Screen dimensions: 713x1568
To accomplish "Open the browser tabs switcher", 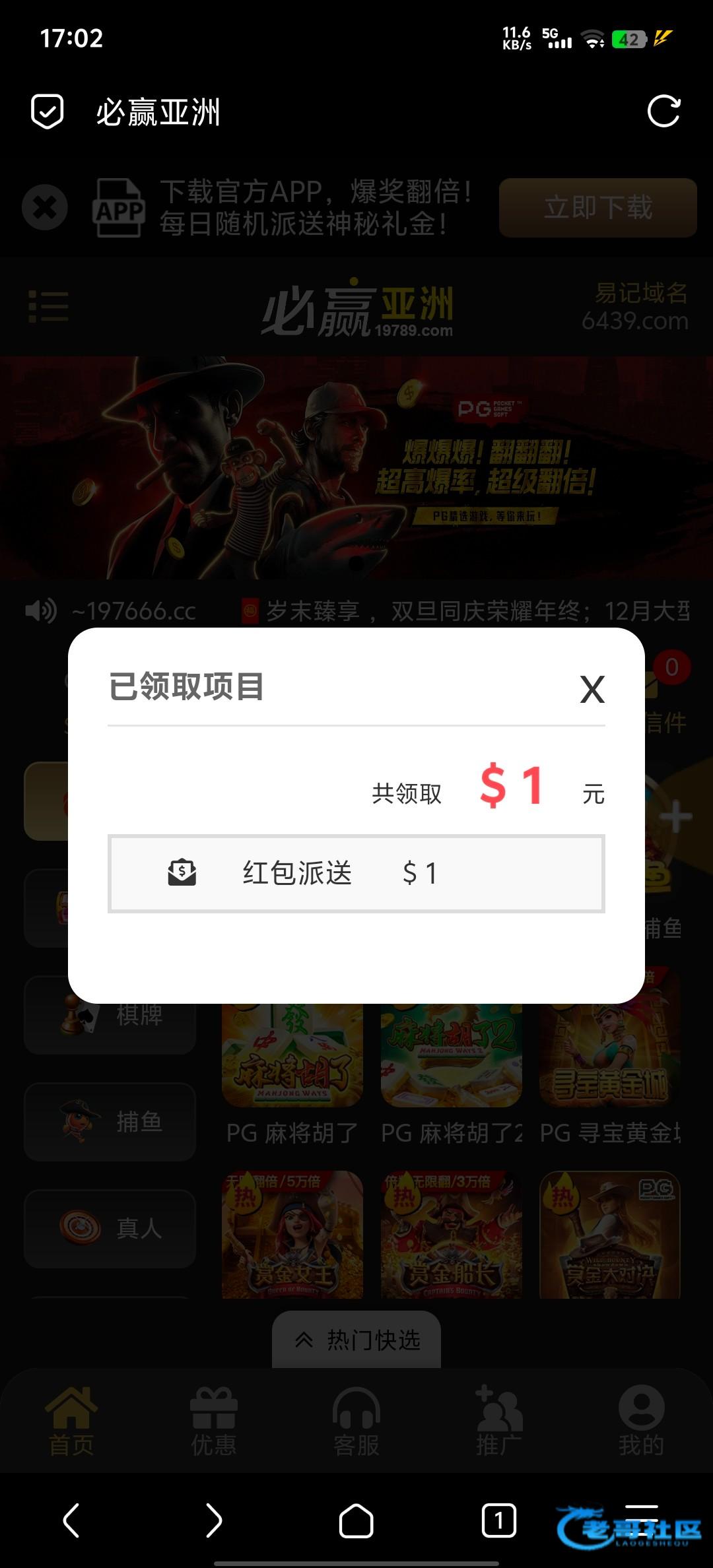I will (x=499, y=1520).
